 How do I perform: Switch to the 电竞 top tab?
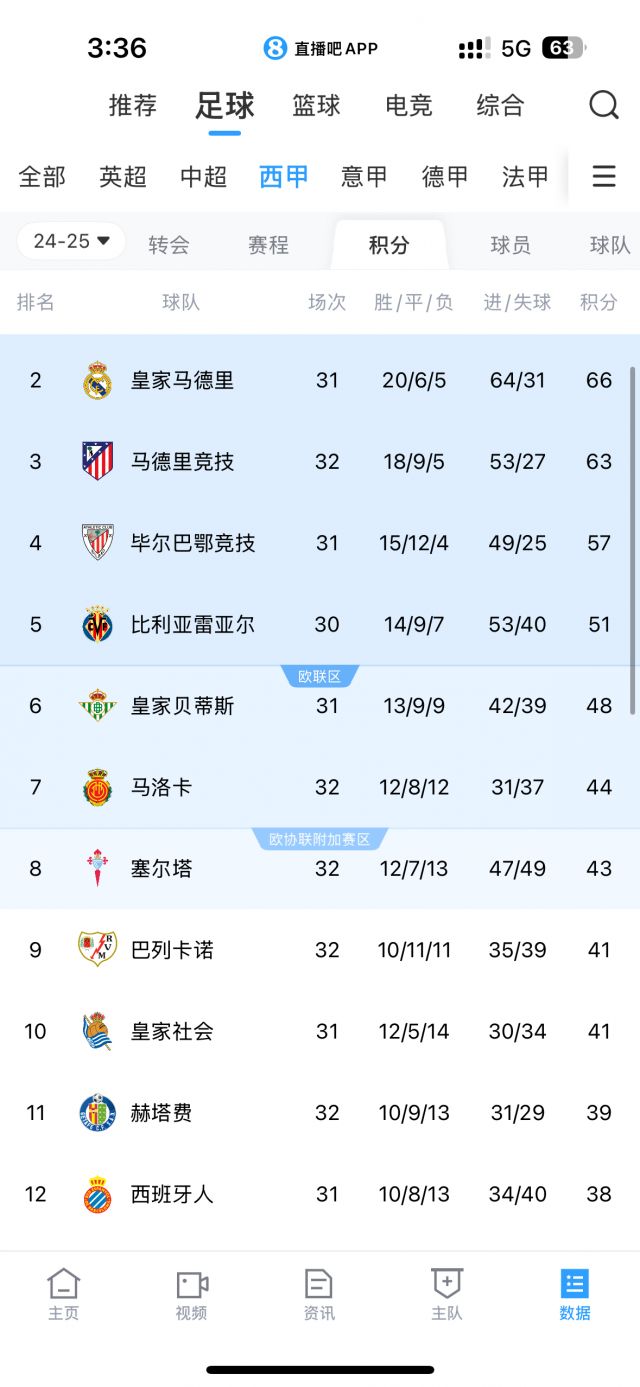[408, 106]
